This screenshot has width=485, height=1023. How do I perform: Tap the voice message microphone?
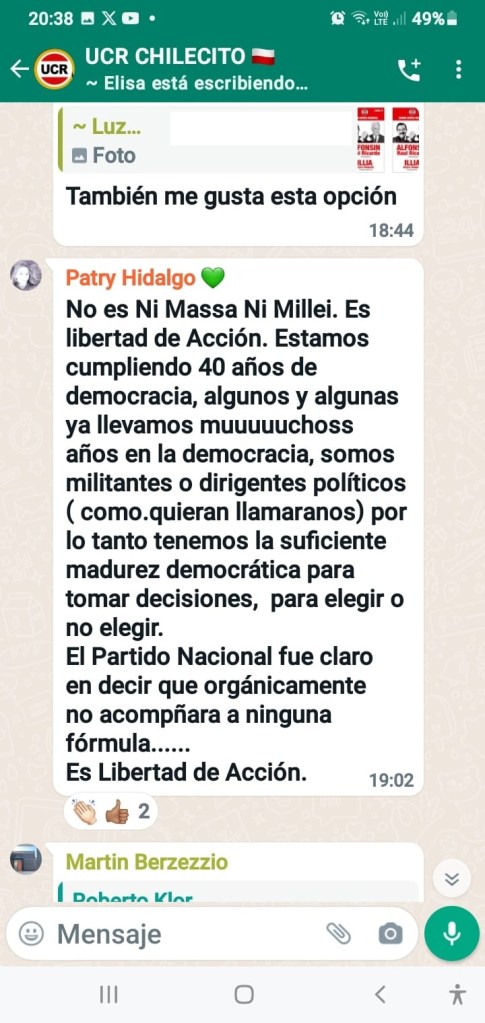pyautogui.click(x=452, y=934)
